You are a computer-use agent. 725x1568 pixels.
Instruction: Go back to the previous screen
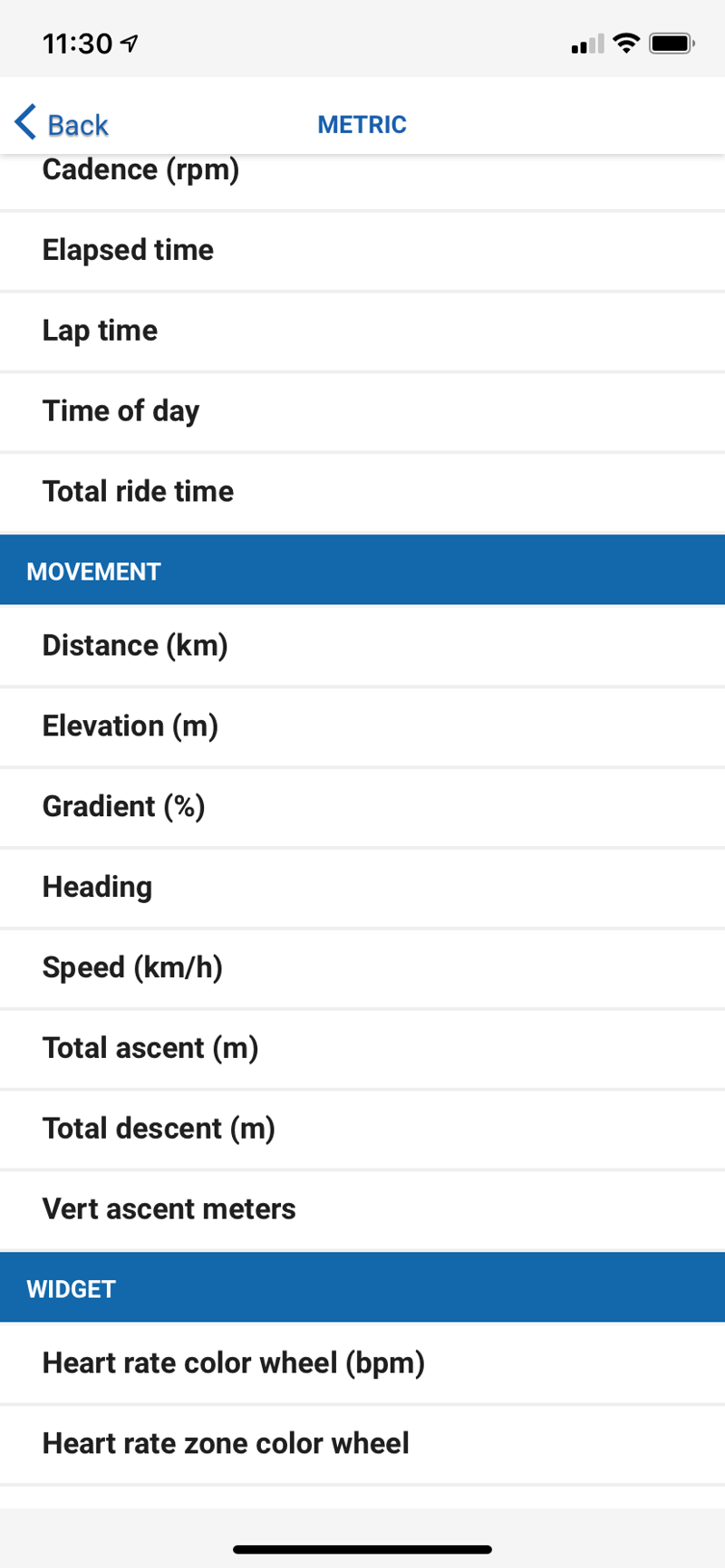click(62, 124)
